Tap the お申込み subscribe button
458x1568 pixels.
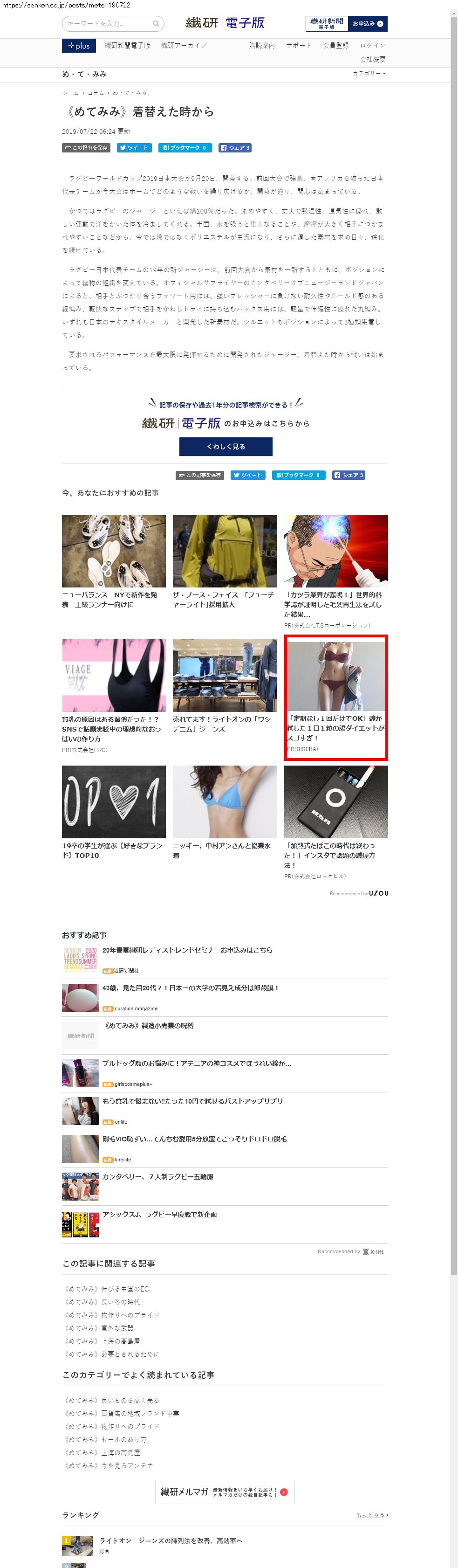tap(367, 24)
